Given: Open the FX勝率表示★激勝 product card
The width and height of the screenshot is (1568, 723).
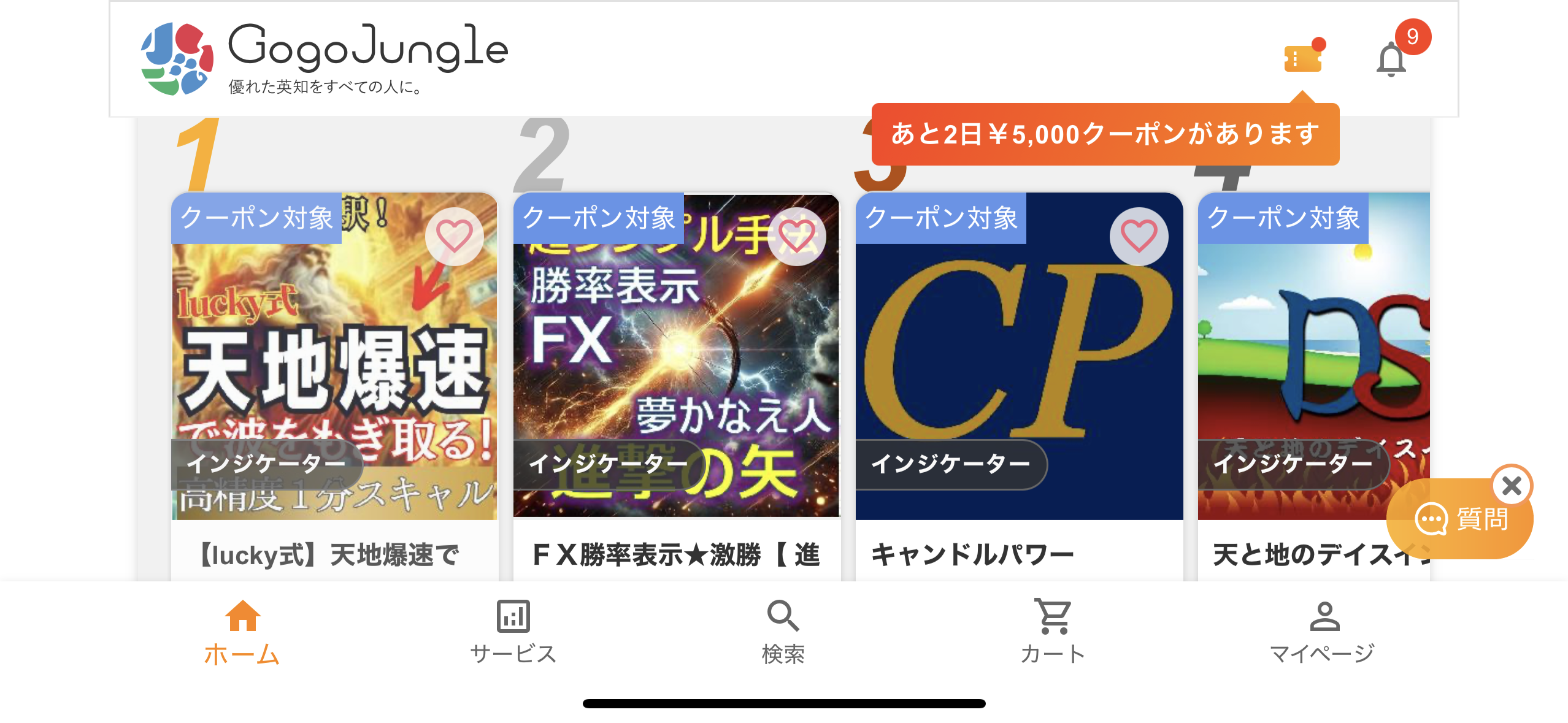Looking at the screenshot, I should [x=676, y=368].
